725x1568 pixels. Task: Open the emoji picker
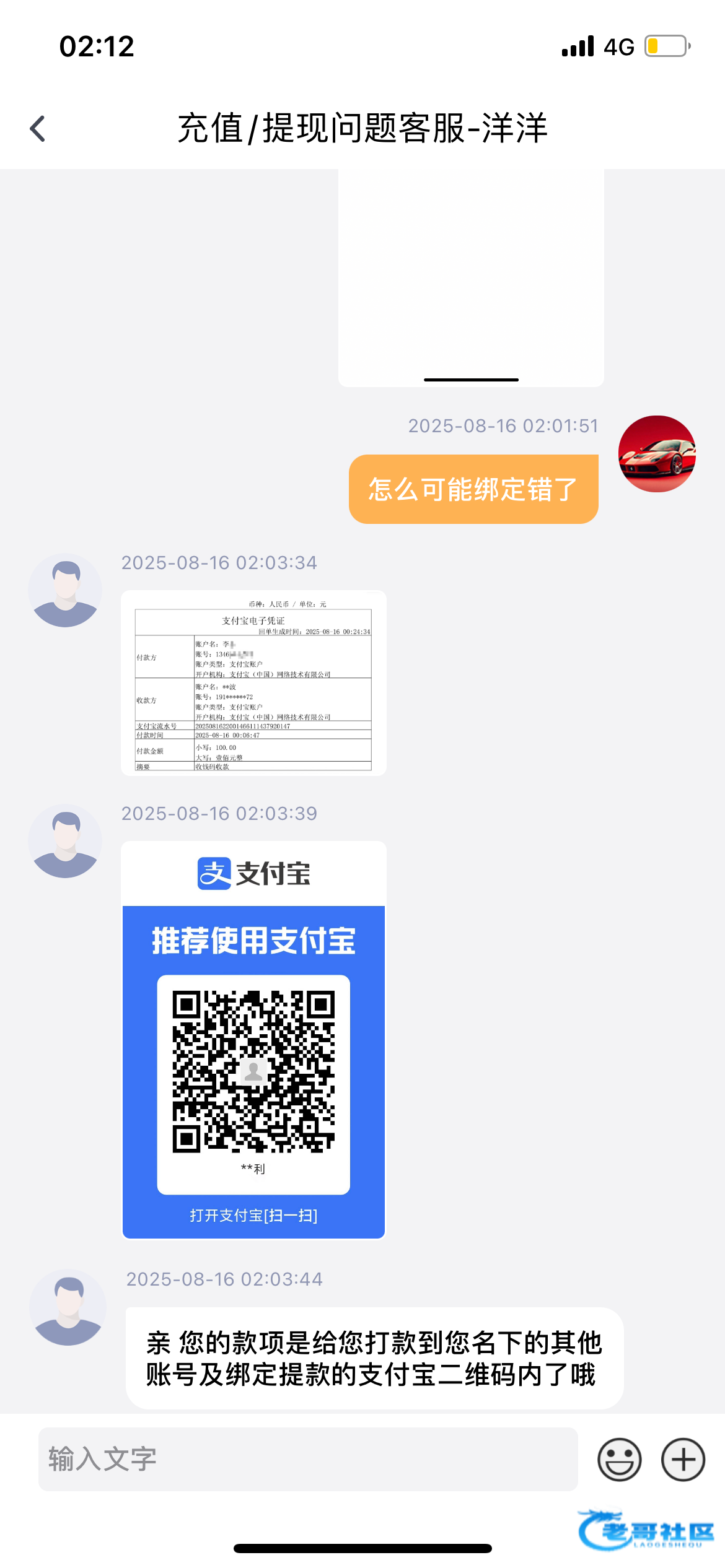[618, 1459]
